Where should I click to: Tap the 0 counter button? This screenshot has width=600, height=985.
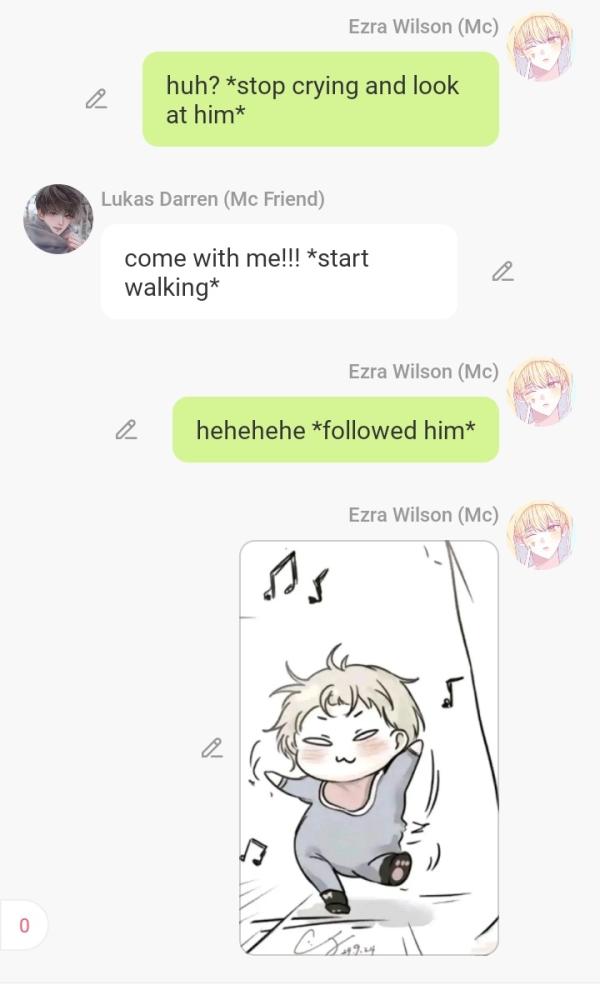pyautogui.click(x=24, y=926)
